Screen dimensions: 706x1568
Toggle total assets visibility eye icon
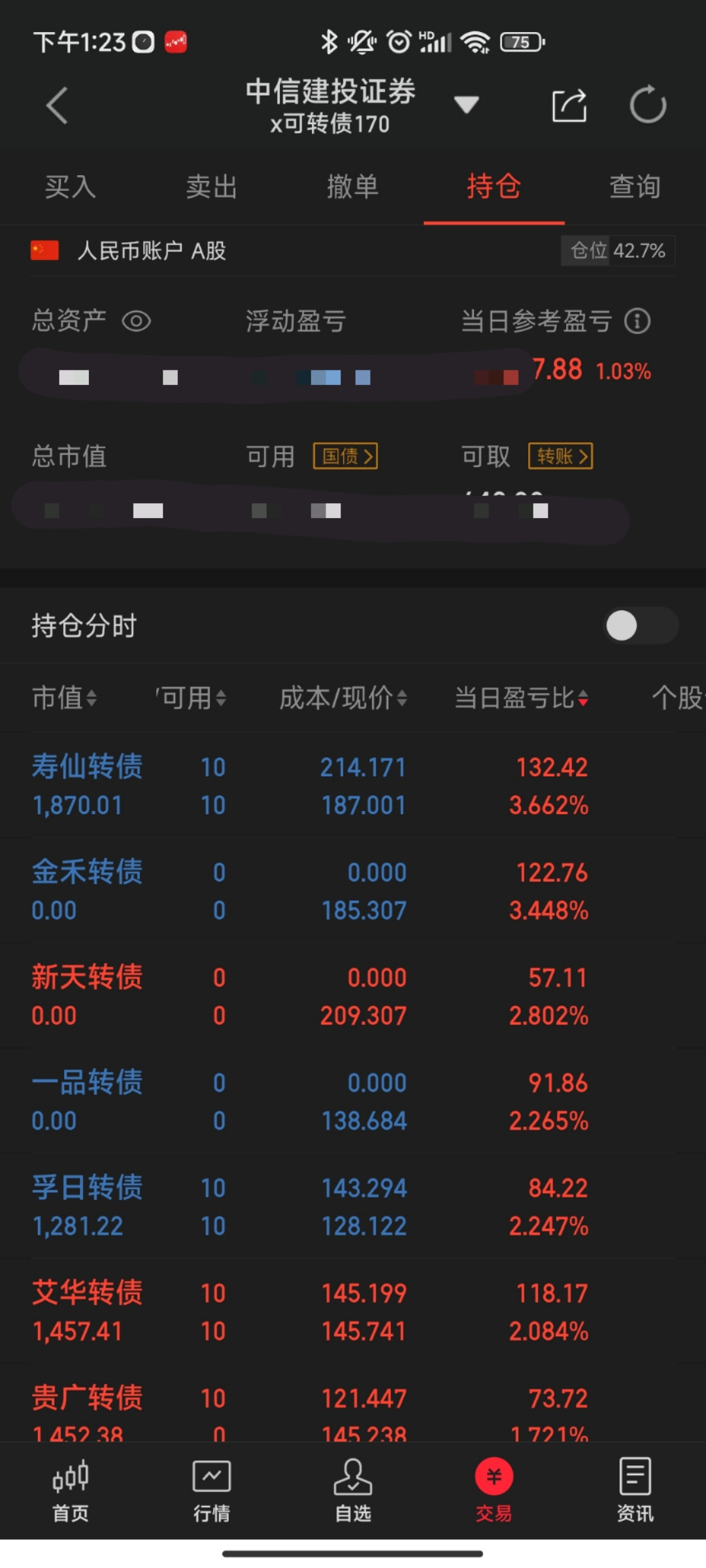[137, 321]
